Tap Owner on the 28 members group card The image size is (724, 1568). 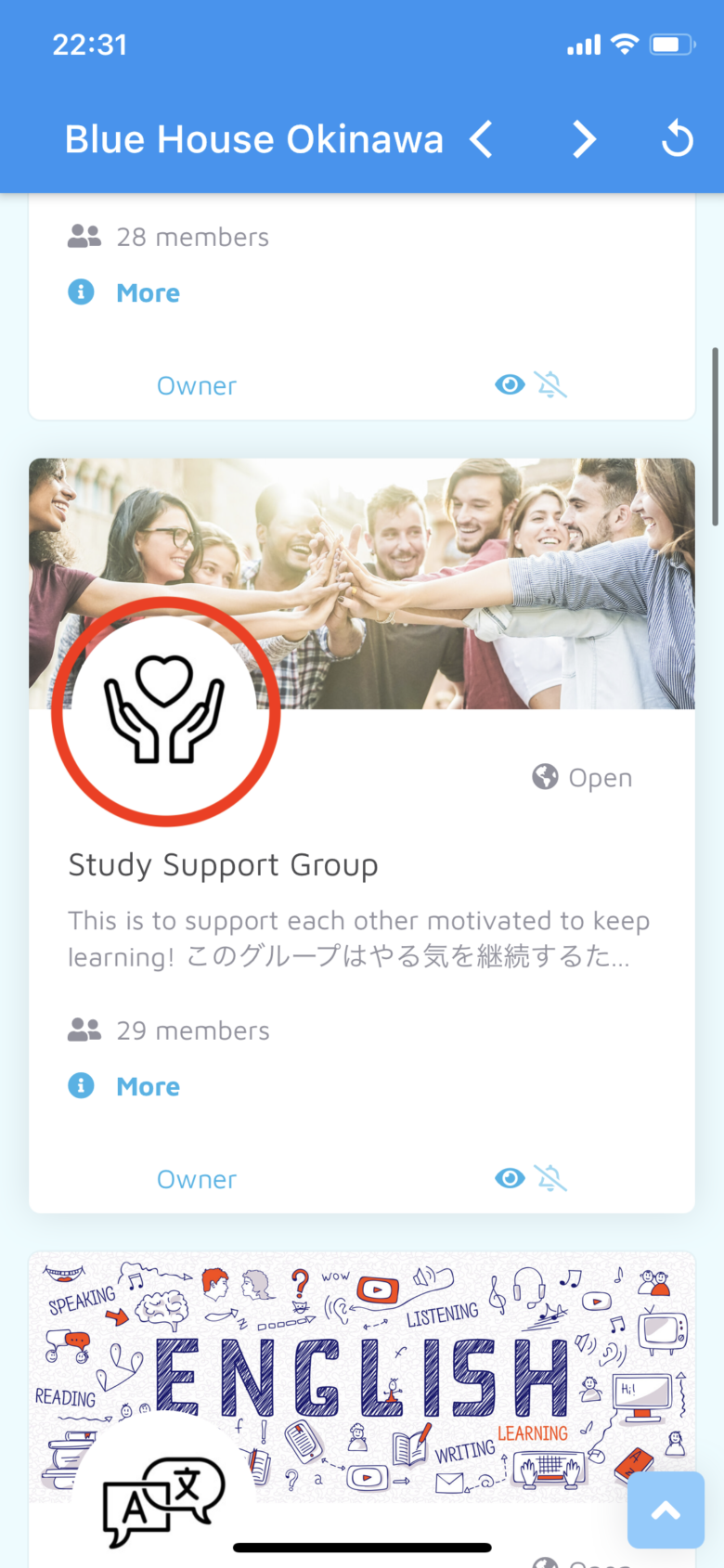196,385
